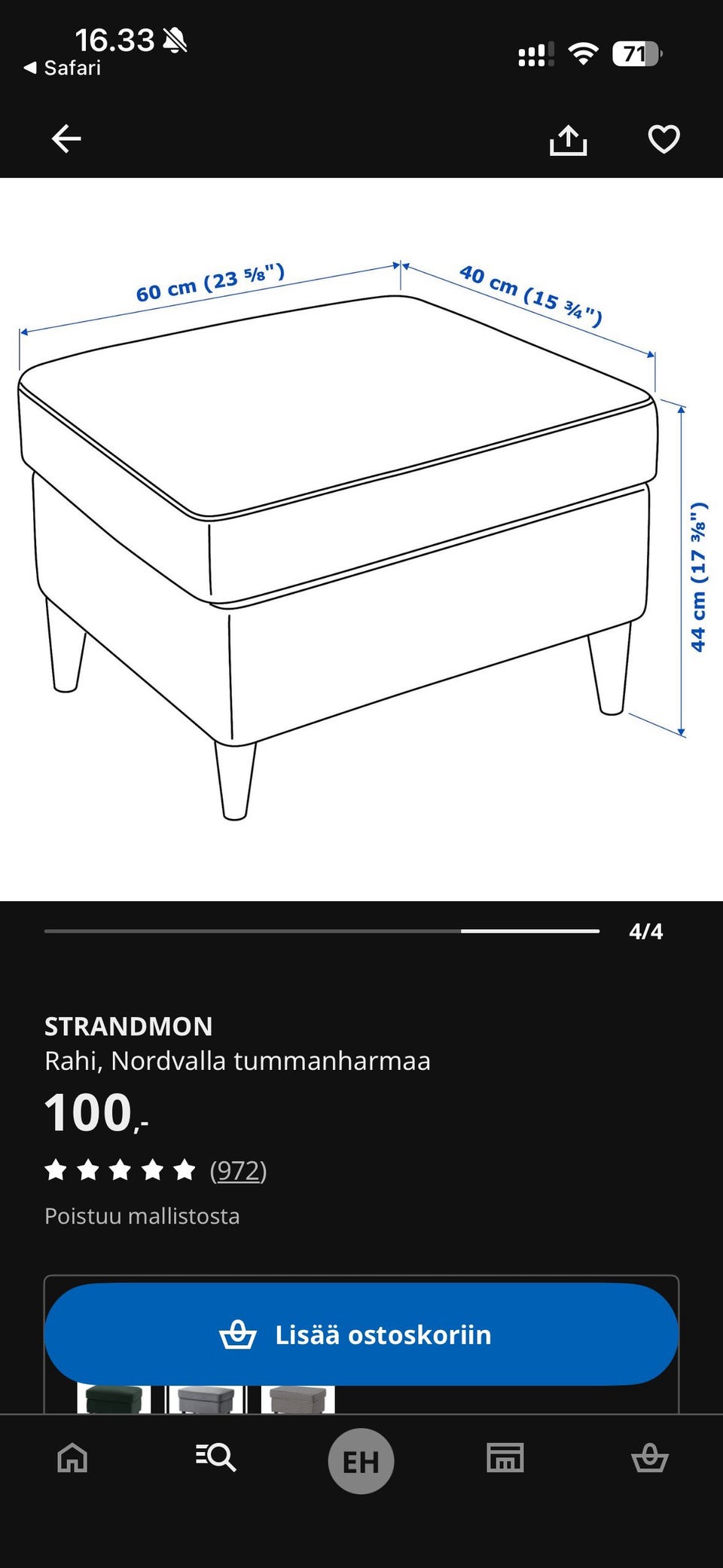The height and width of the screenshot is (1568, 723).
Task: Select the dark green color variant
Action: pos(114,1399)
